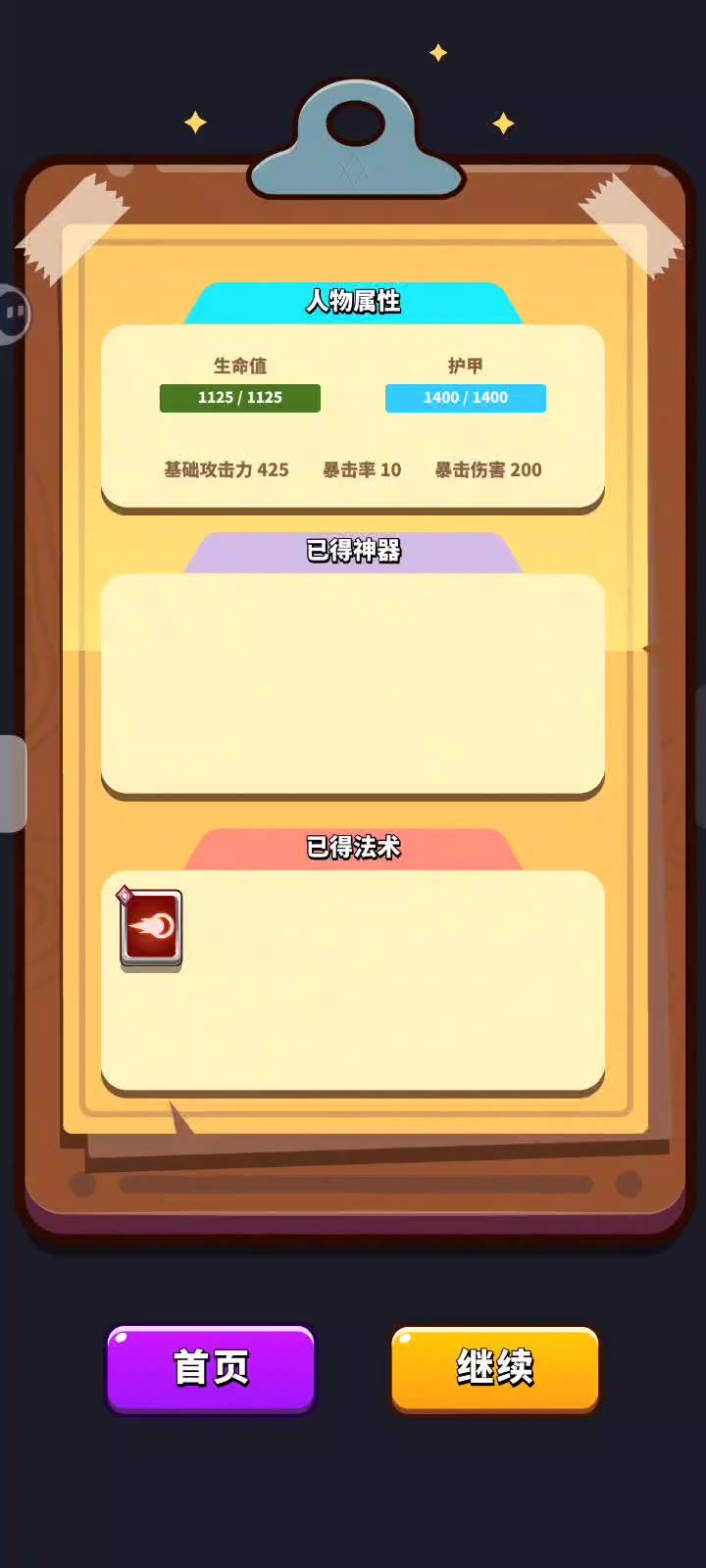706x1568 pixels.
Task: Tap the purple 首页 home button
Action: pos(211,1368)
